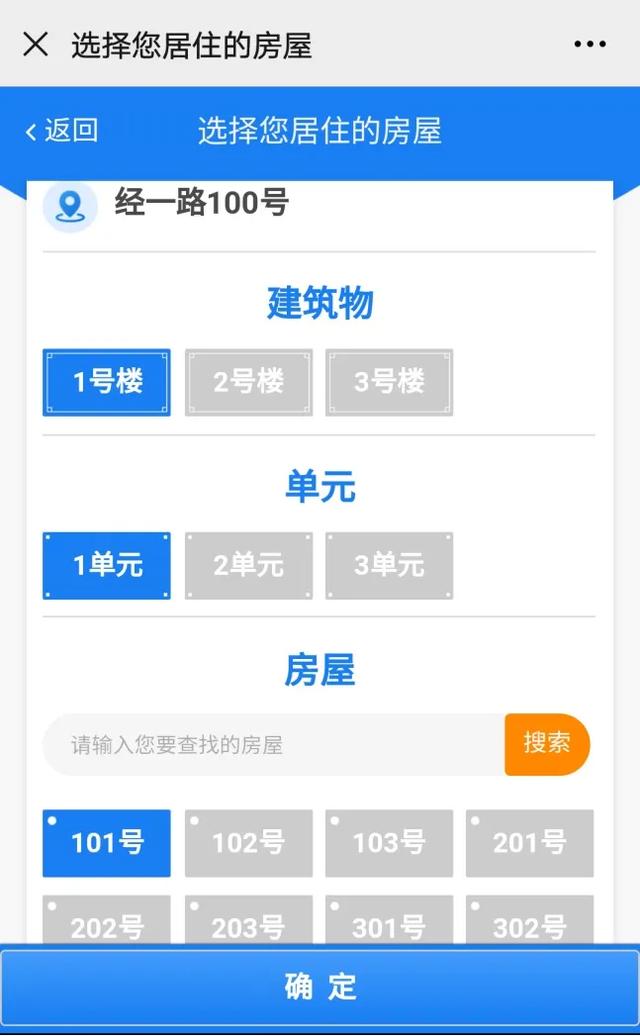This screenshot has height=1036, width=640.
Task: Pick building 3号楼
Action: [389, 382]
